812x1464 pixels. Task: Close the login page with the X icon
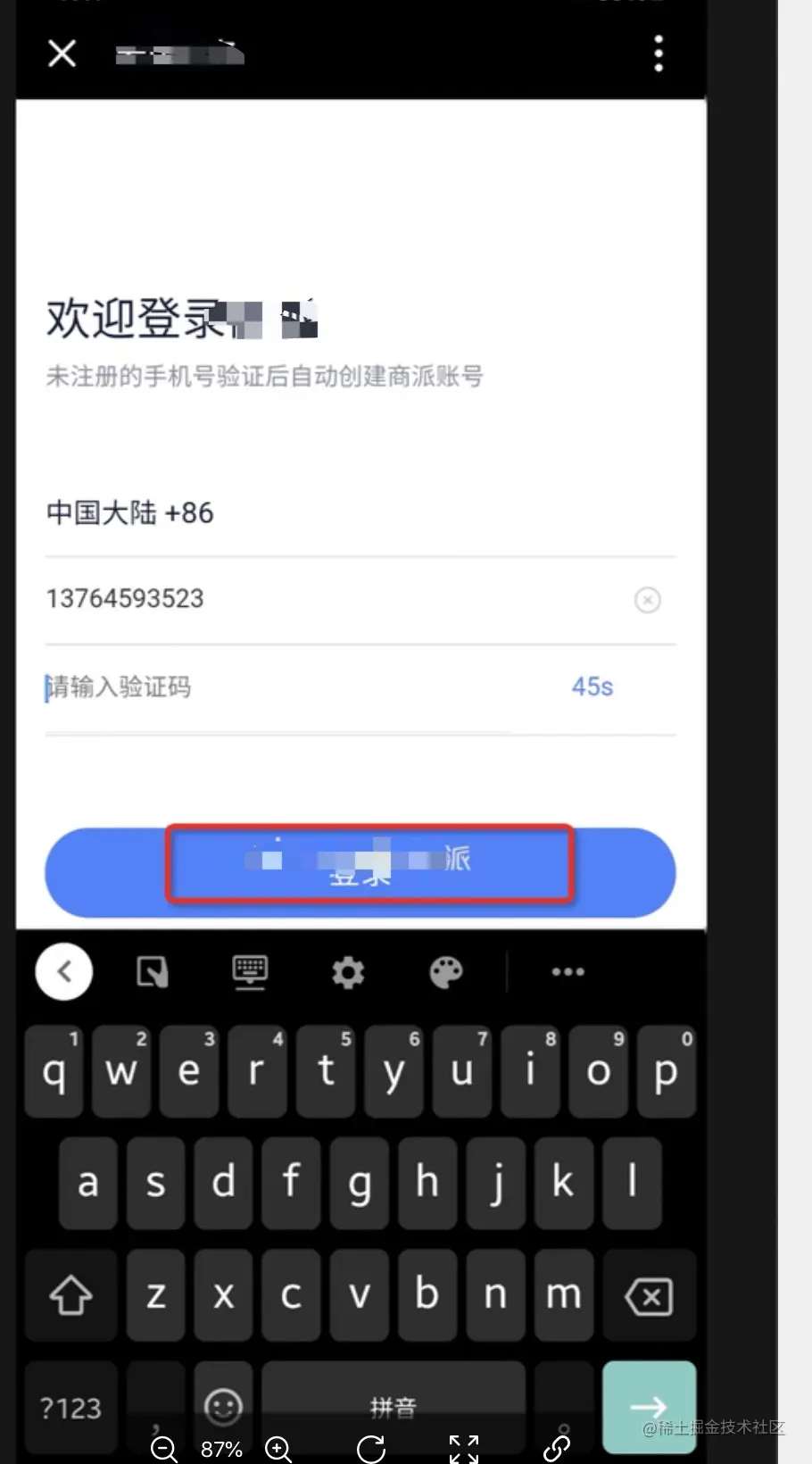pos(62,54)
